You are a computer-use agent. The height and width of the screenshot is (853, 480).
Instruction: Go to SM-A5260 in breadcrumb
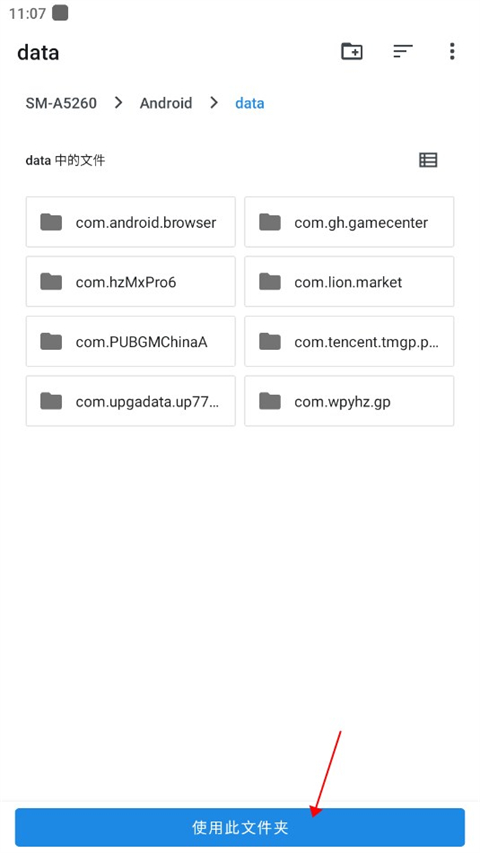coord(61,103)
